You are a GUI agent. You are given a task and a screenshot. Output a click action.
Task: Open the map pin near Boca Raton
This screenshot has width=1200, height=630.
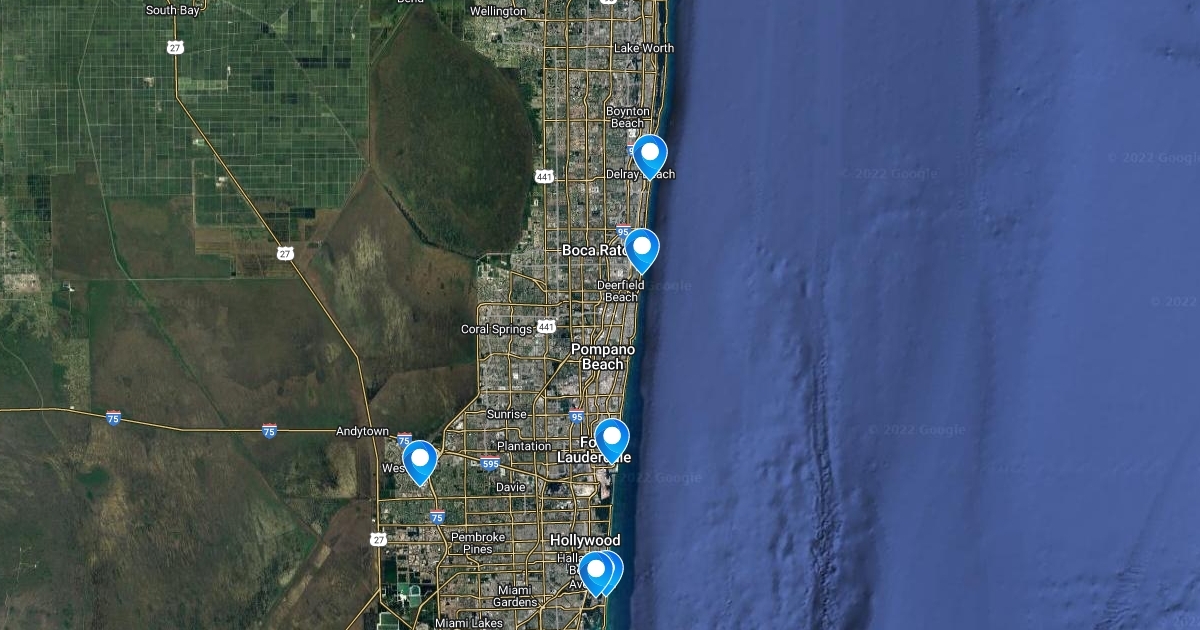point(642,248)
